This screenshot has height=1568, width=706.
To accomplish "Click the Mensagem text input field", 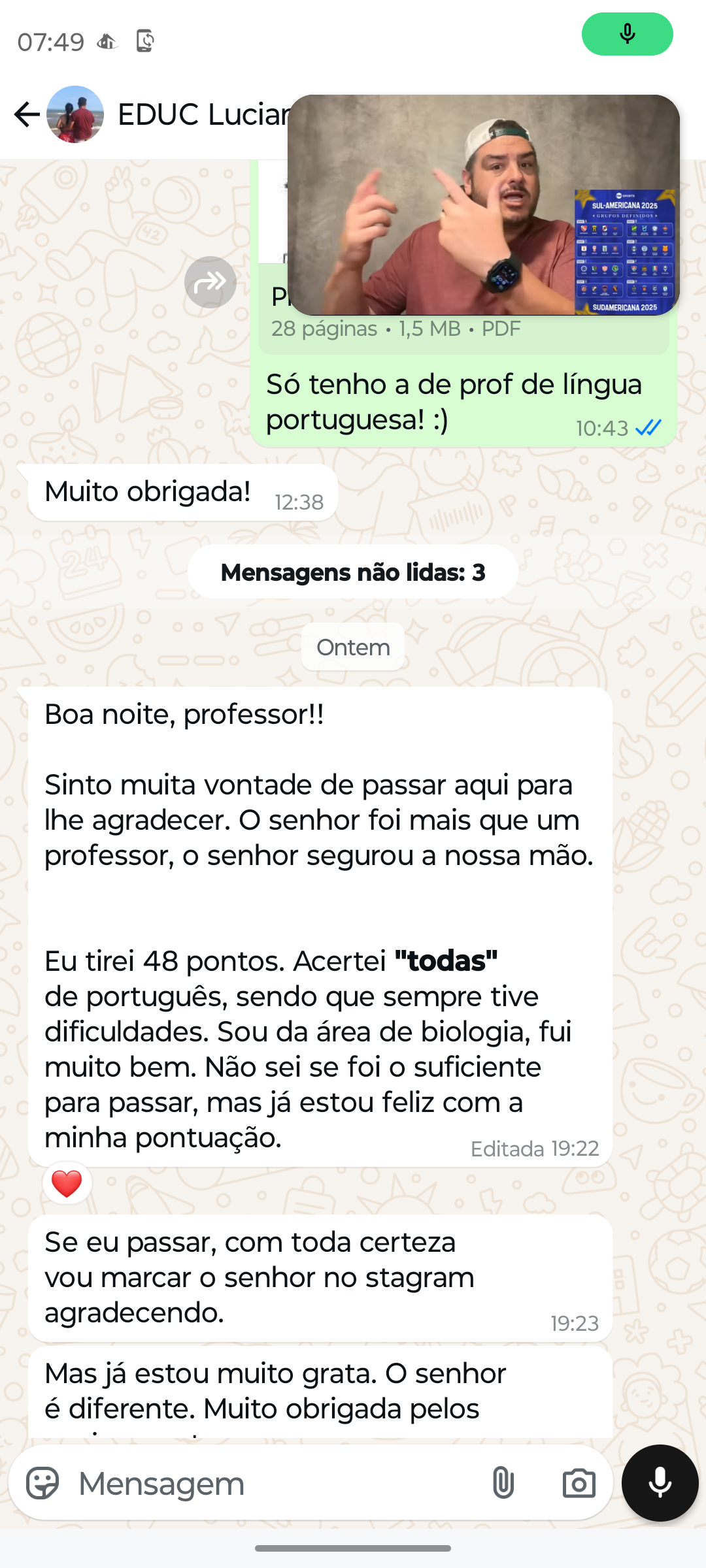I will 261,1483.
